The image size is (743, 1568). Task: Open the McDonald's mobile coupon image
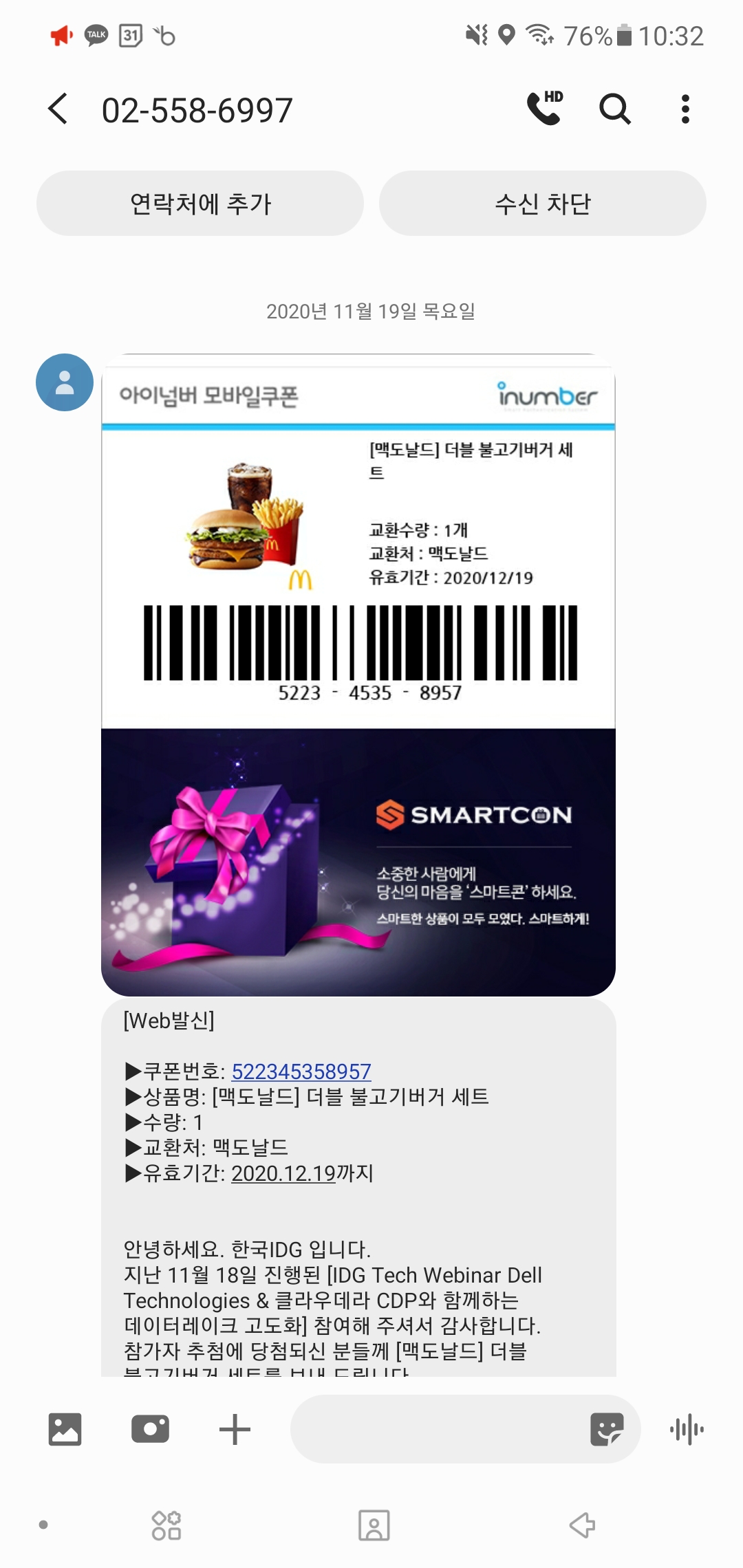358,674
